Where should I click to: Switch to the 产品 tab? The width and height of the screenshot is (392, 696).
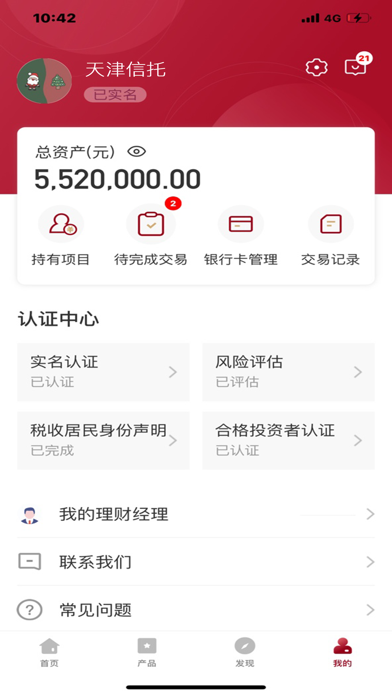click(147, 652)
